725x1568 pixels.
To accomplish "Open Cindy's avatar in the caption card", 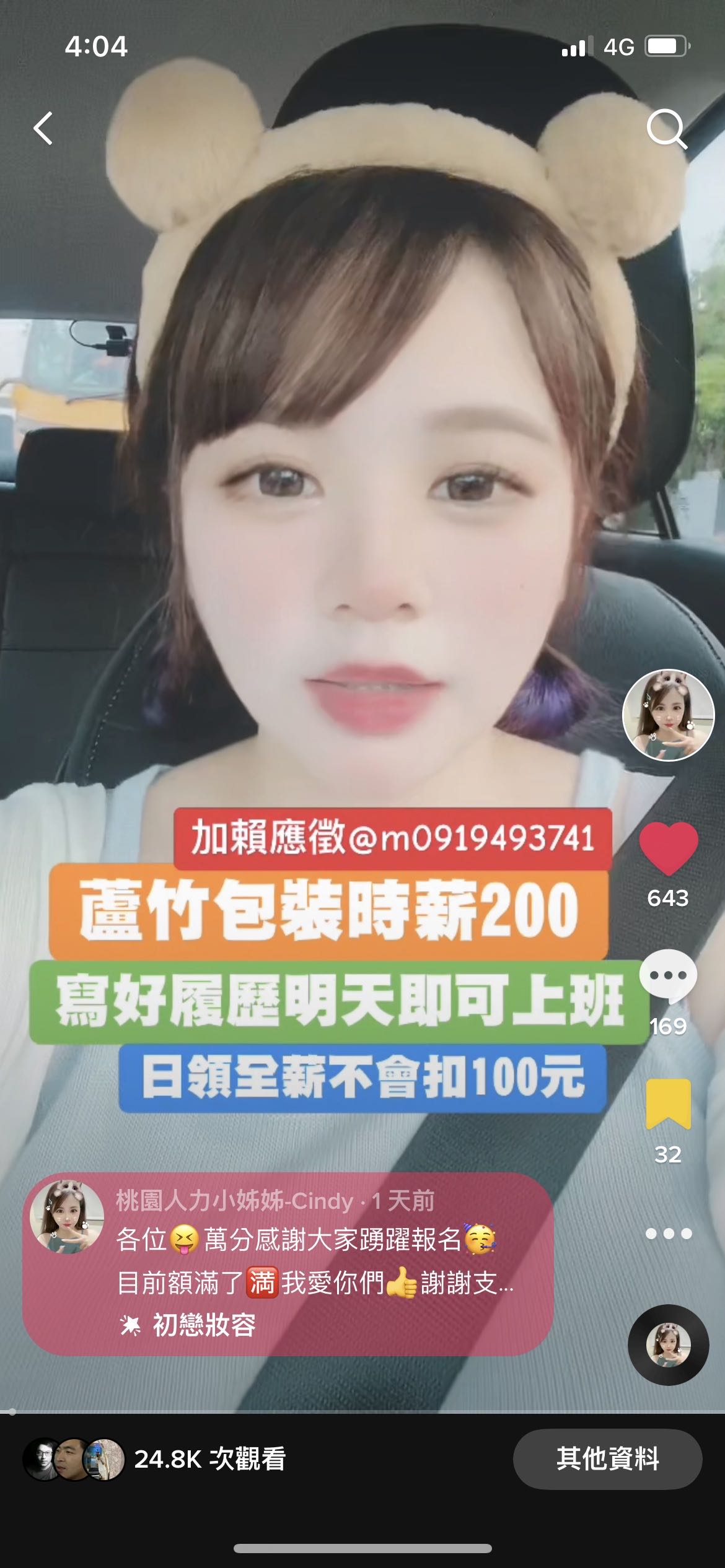I will pyautogui.click(x=67, y=1217).
